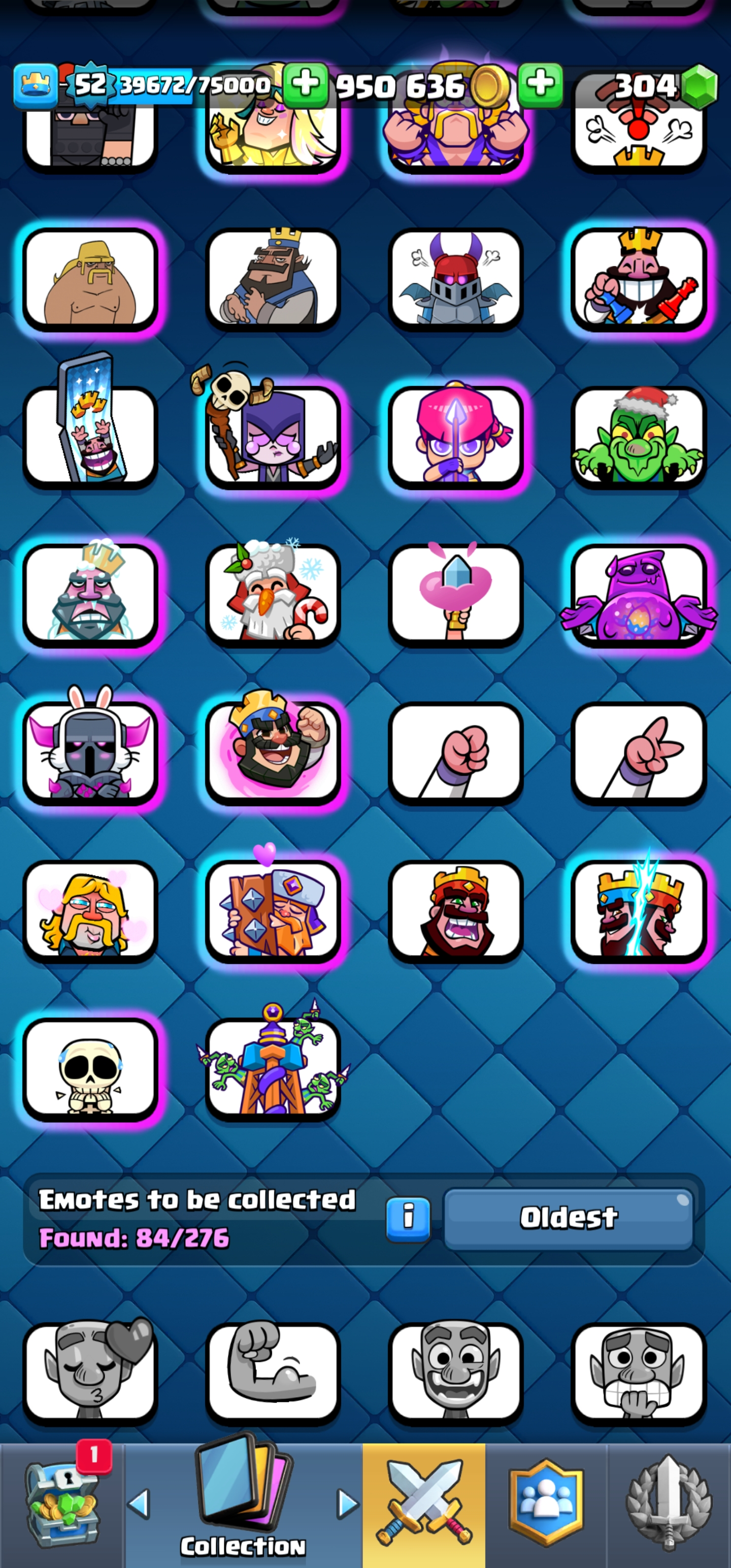
Task: Add more gold with the plus button
Action: [x=306, y=84]
